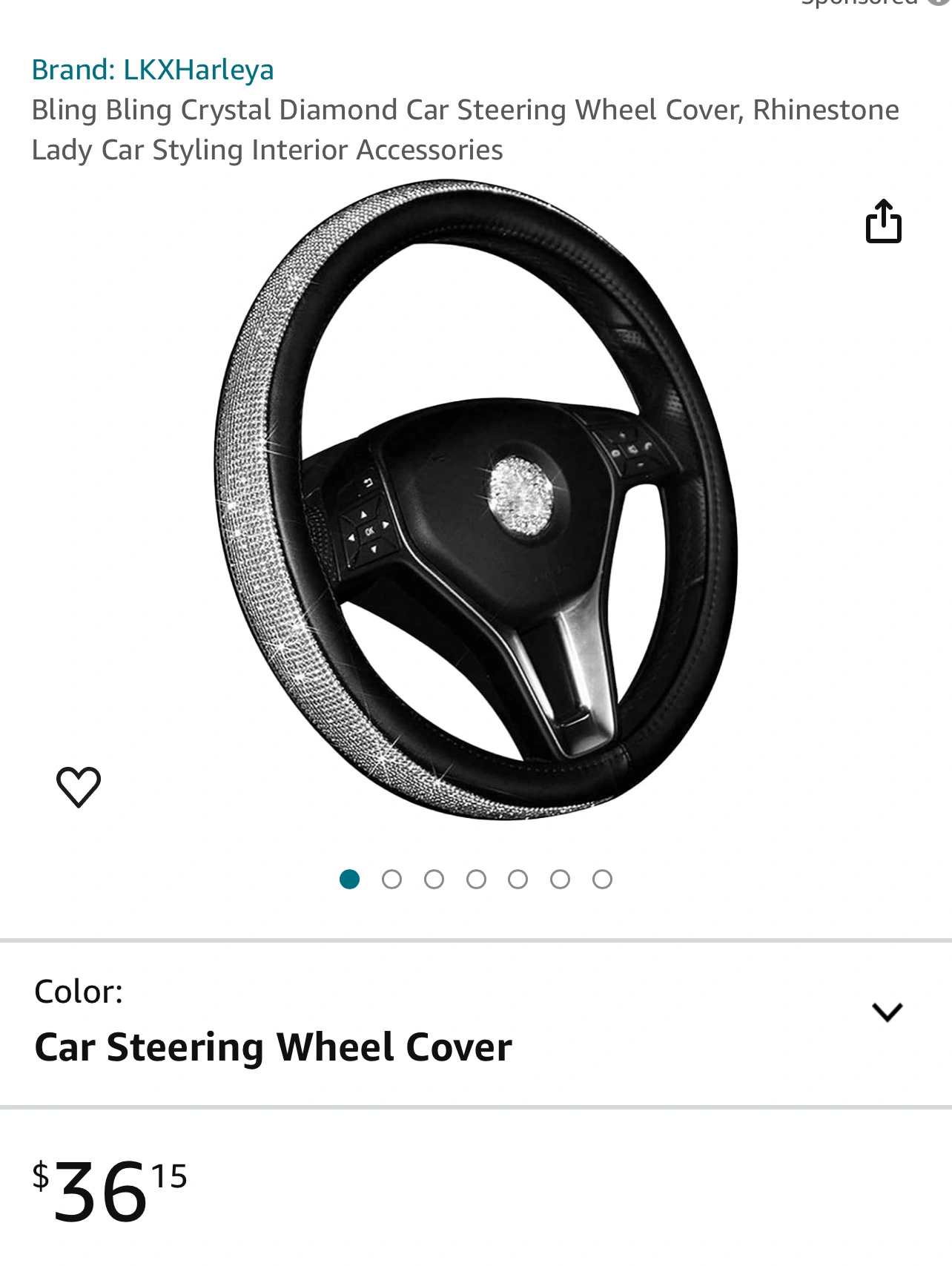Image resolution: width=952 pixels, height=1266 pixels.
Task: Add the product to your wish list
Action: tap(79, 786)
